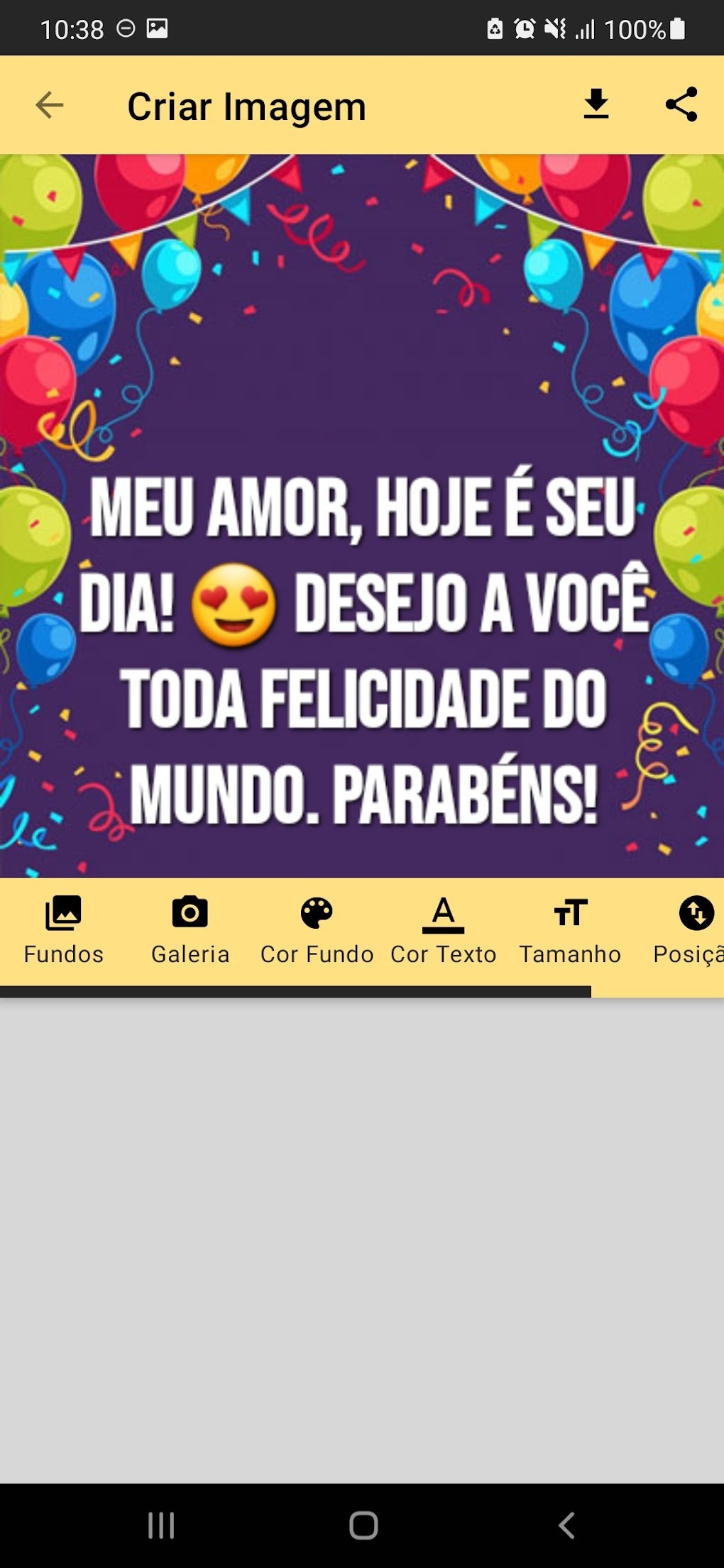Go back using the top arrow
This screenshot has height=1568, width=724.
coord(50,105)
